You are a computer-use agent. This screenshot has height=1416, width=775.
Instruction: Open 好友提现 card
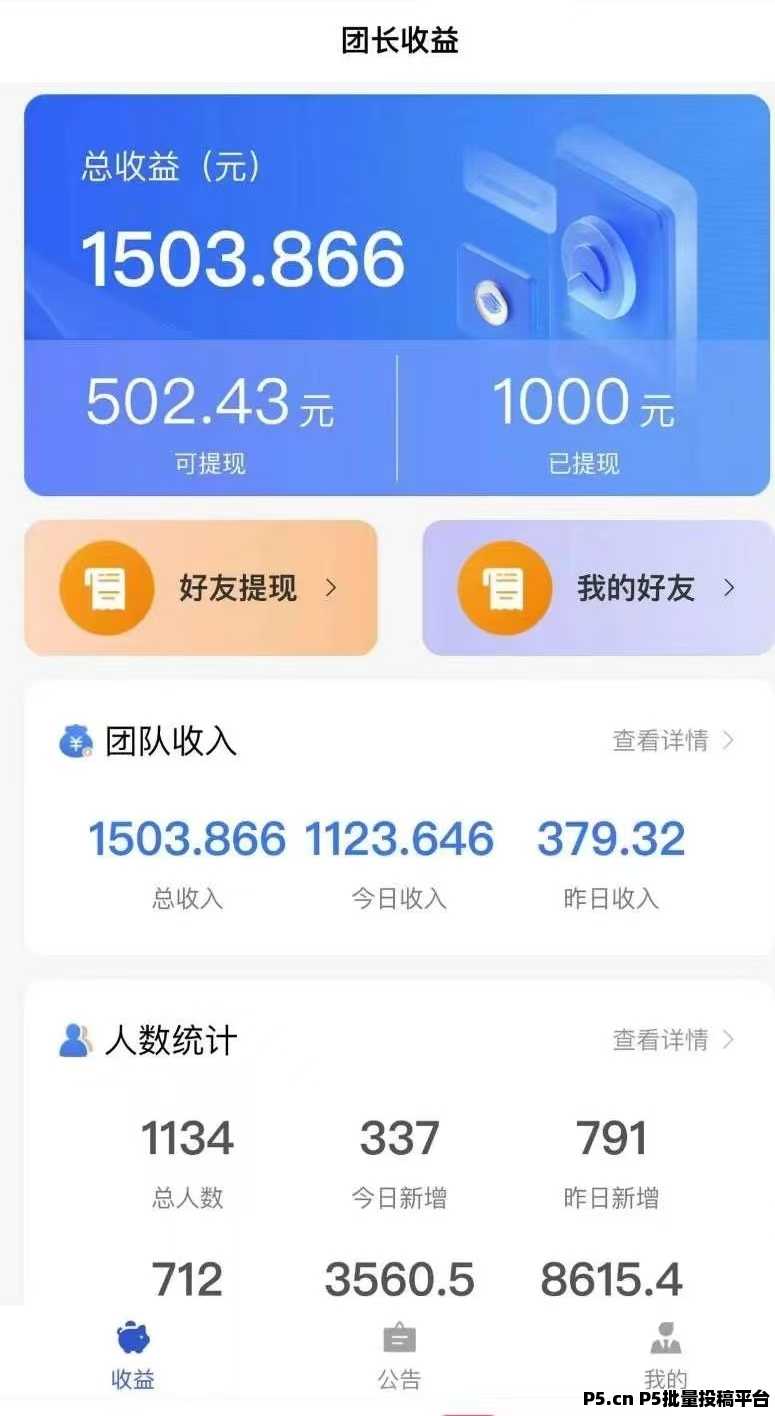pos(200,588)
